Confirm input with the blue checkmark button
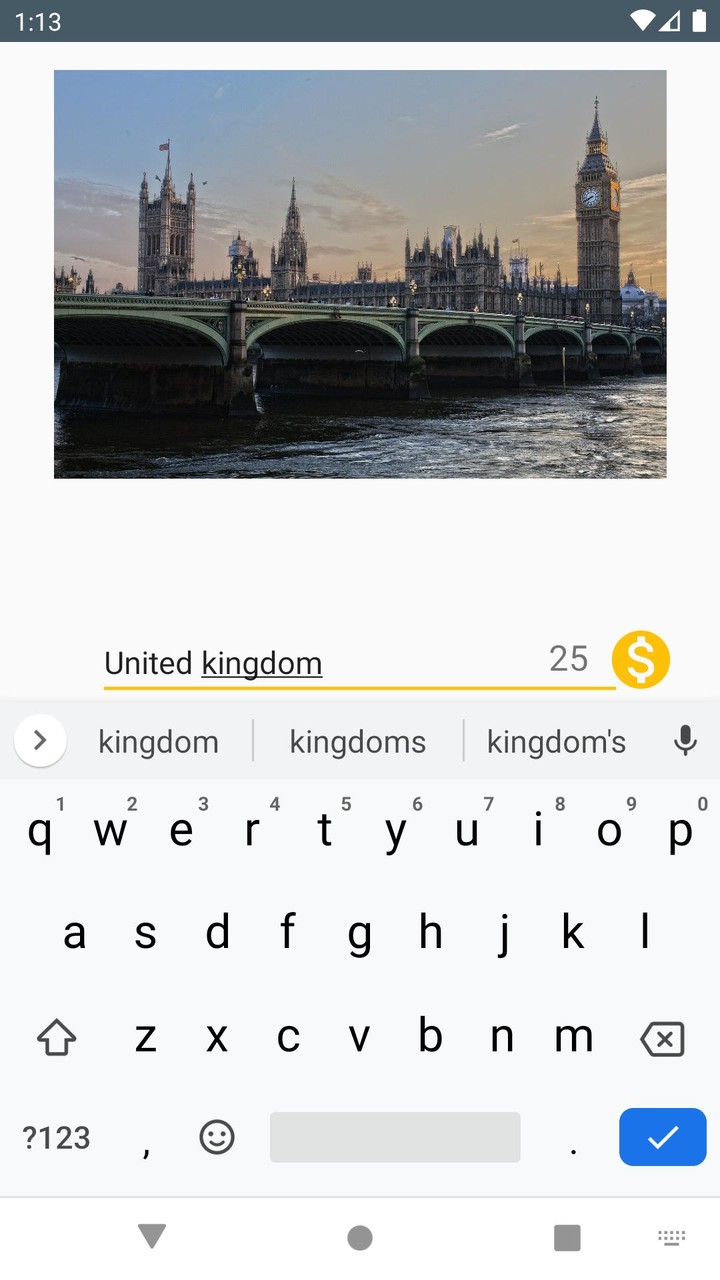 (662, 1137)
